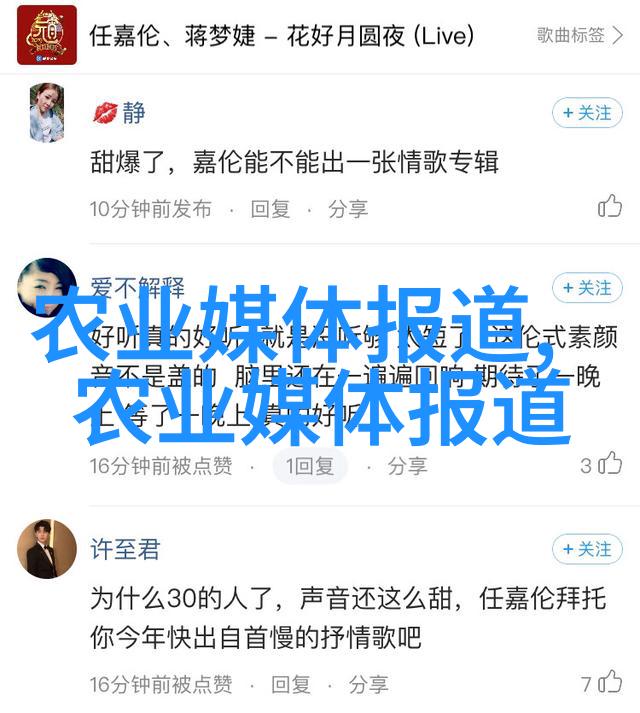Reply to the comment by 静

pos(270,209)
